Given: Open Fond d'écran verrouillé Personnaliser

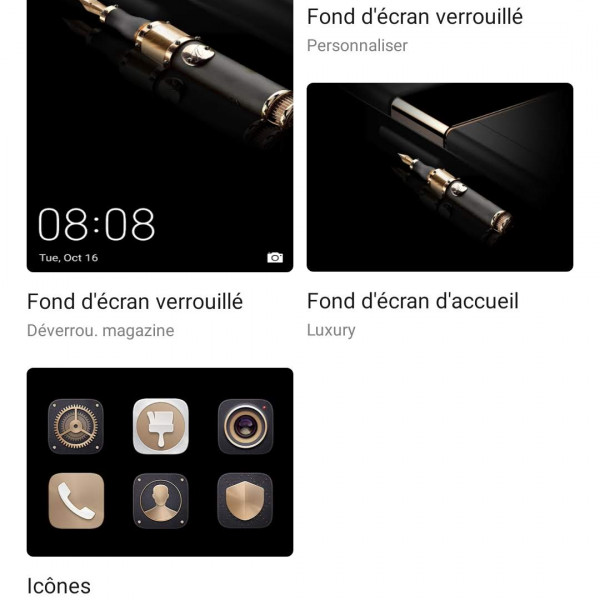Looking at the screenshot, I should point(414,29).
